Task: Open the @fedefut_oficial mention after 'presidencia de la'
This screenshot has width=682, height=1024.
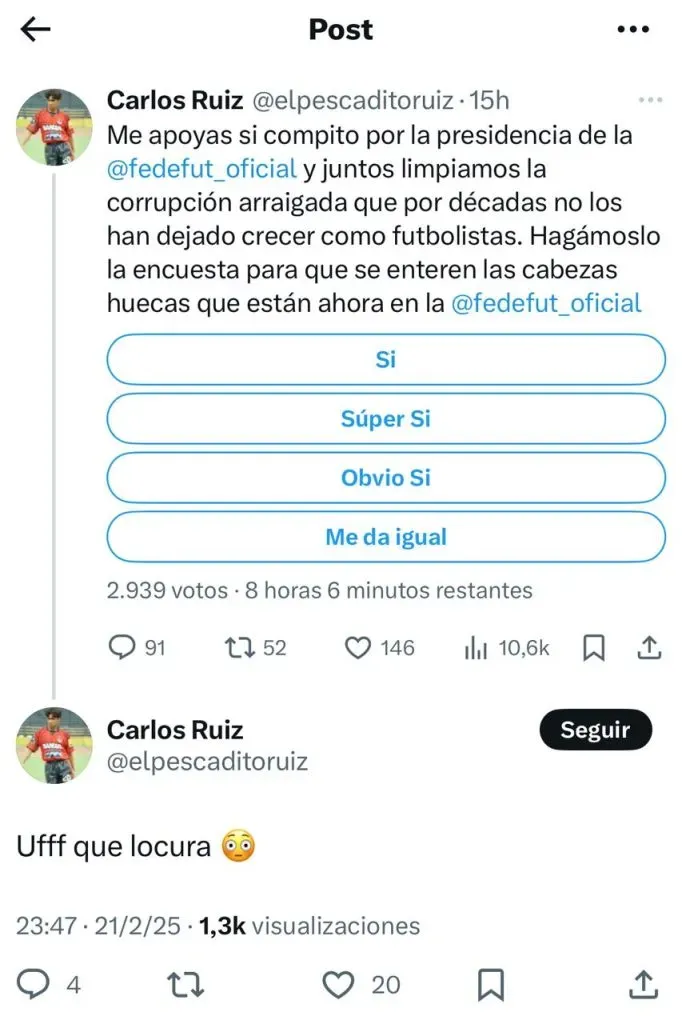Action: point(203,168)
